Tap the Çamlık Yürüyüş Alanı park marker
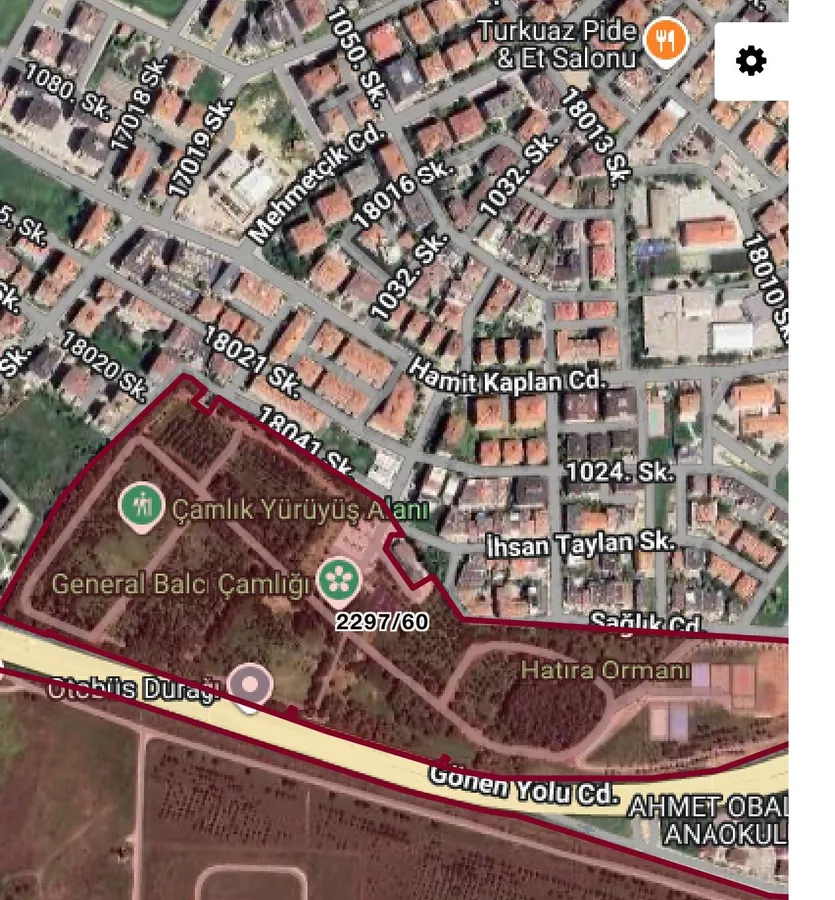 [x=141, y=505]
